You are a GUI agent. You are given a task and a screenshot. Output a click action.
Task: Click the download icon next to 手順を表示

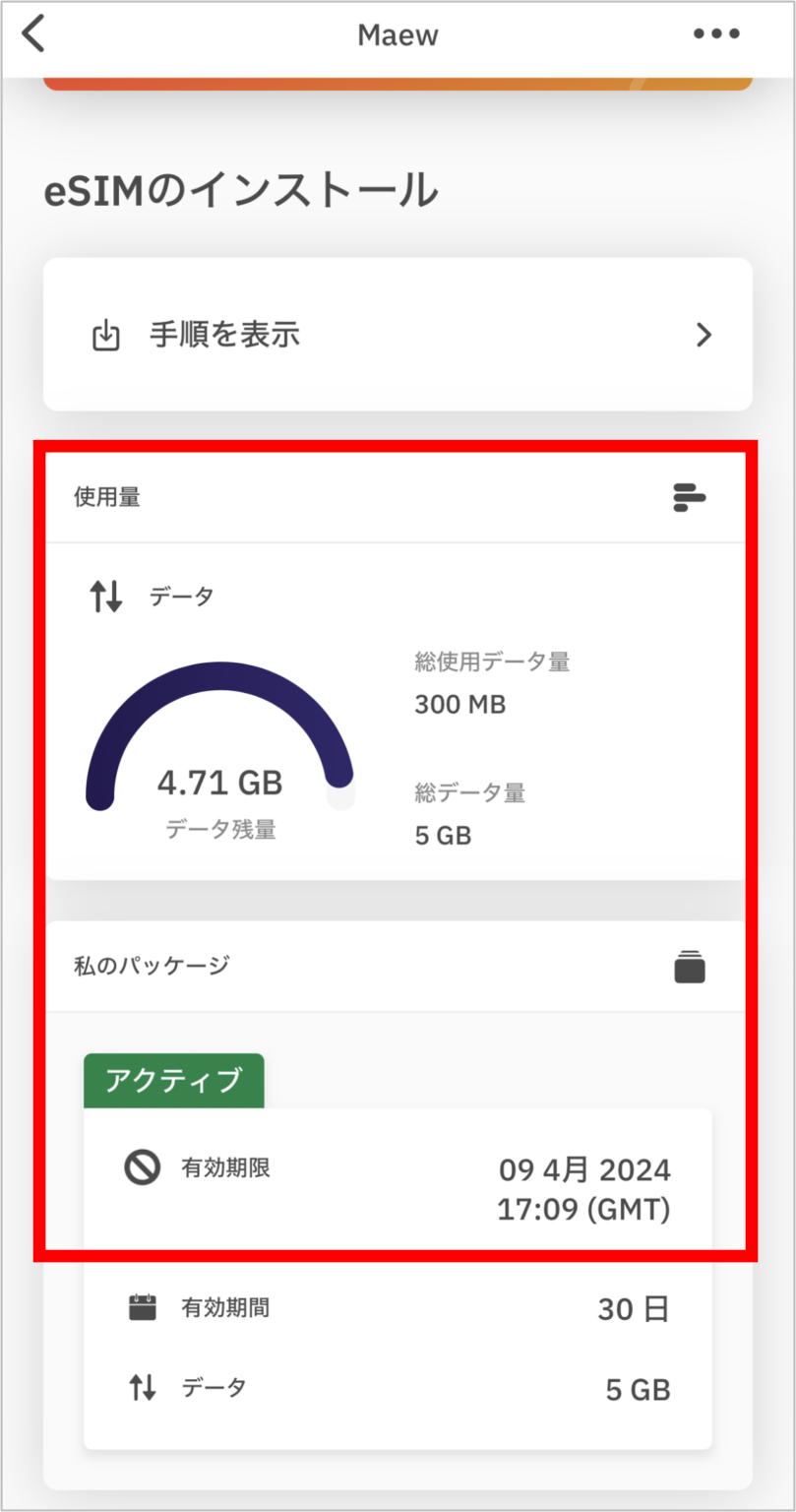click(106, 334)
